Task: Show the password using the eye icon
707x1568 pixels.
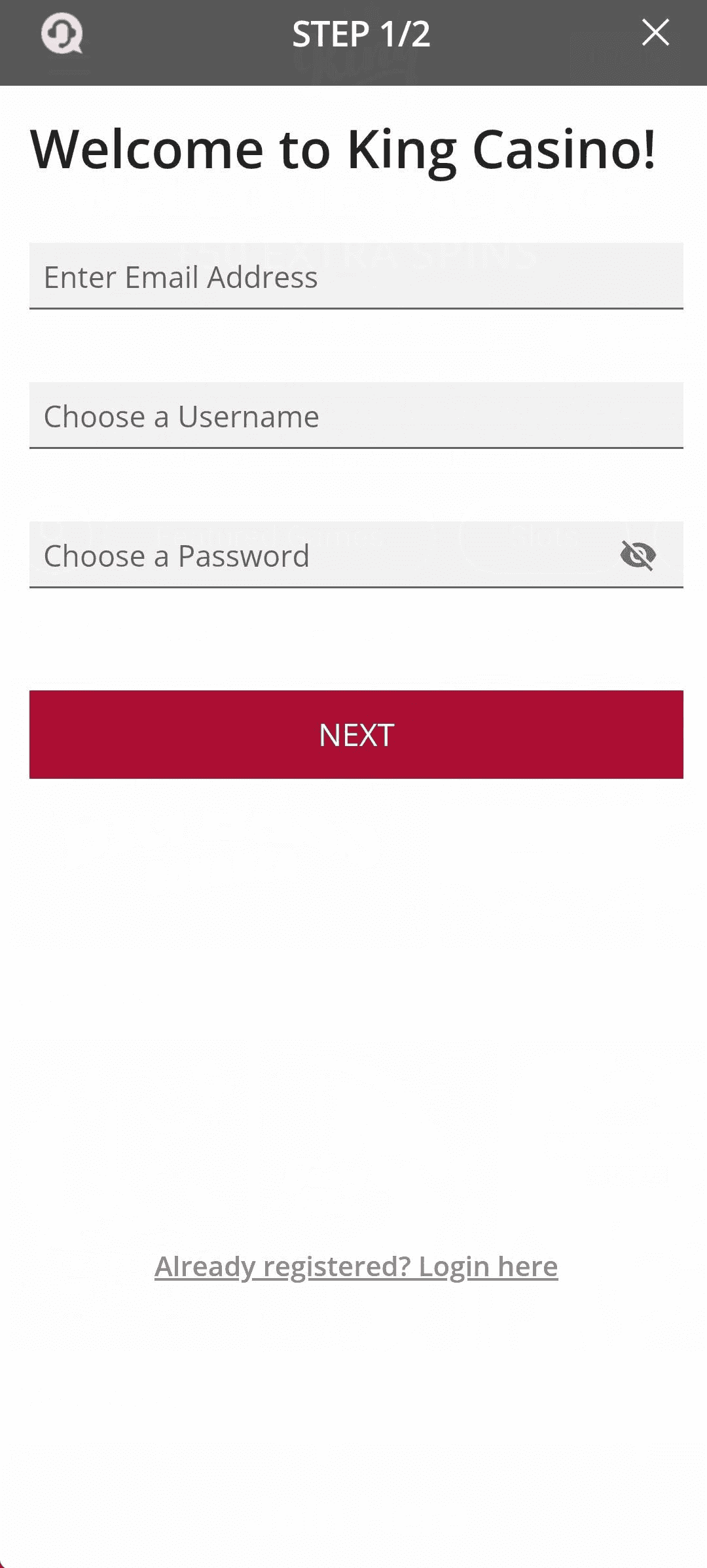Action: click(637, 557)
